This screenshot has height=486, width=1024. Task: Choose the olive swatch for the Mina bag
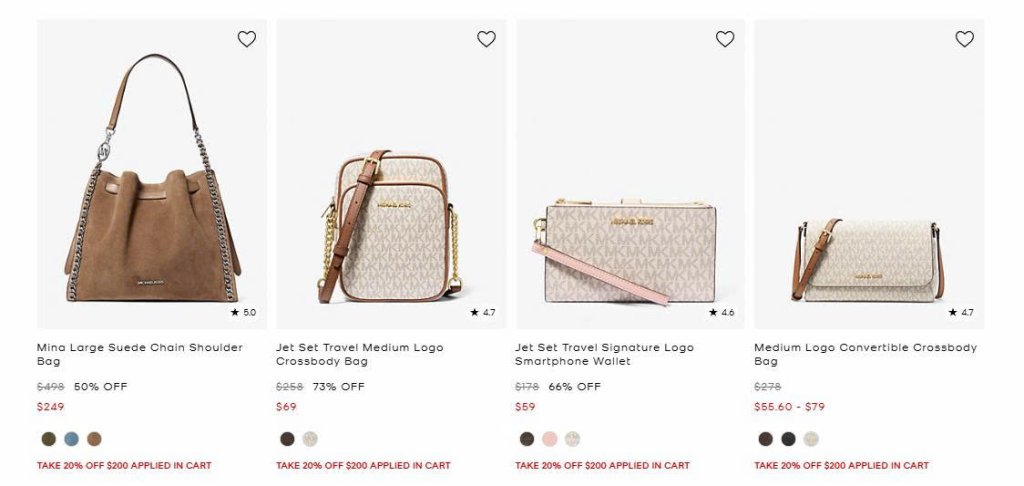[x=48, y=439]
